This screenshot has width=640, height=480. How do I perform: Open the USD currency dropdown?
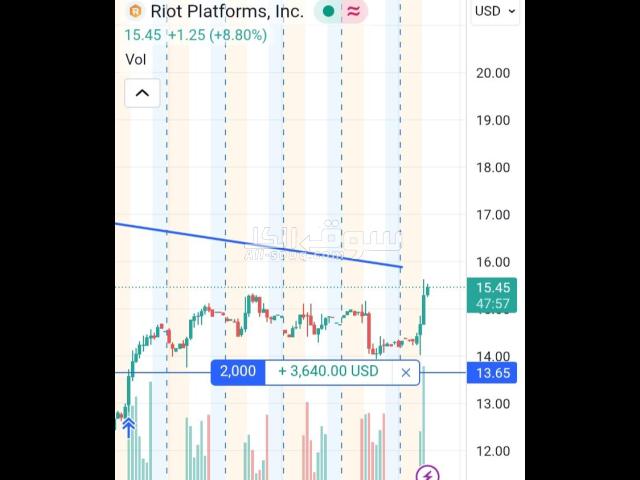(x=495, y=12)
